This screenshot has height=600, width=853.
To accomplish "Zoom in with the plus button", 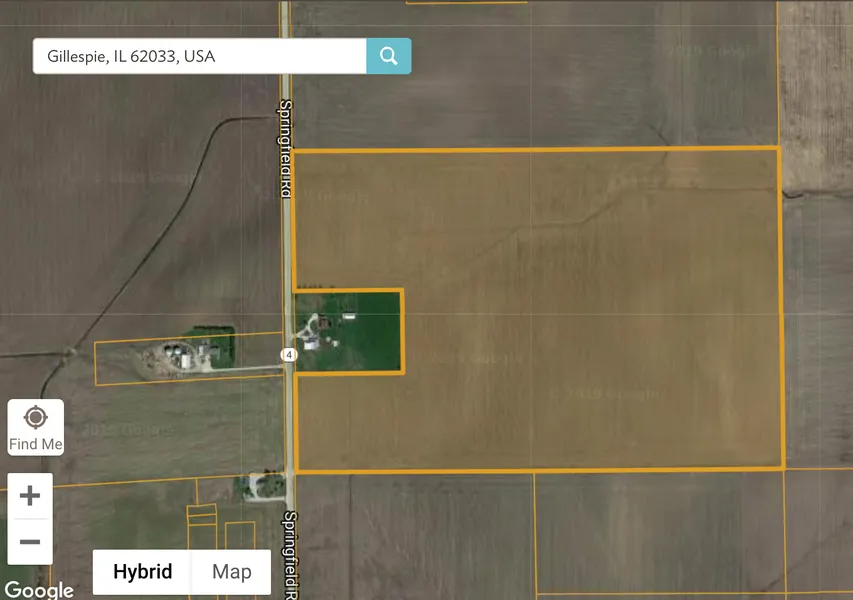I will tap(30, 496).
